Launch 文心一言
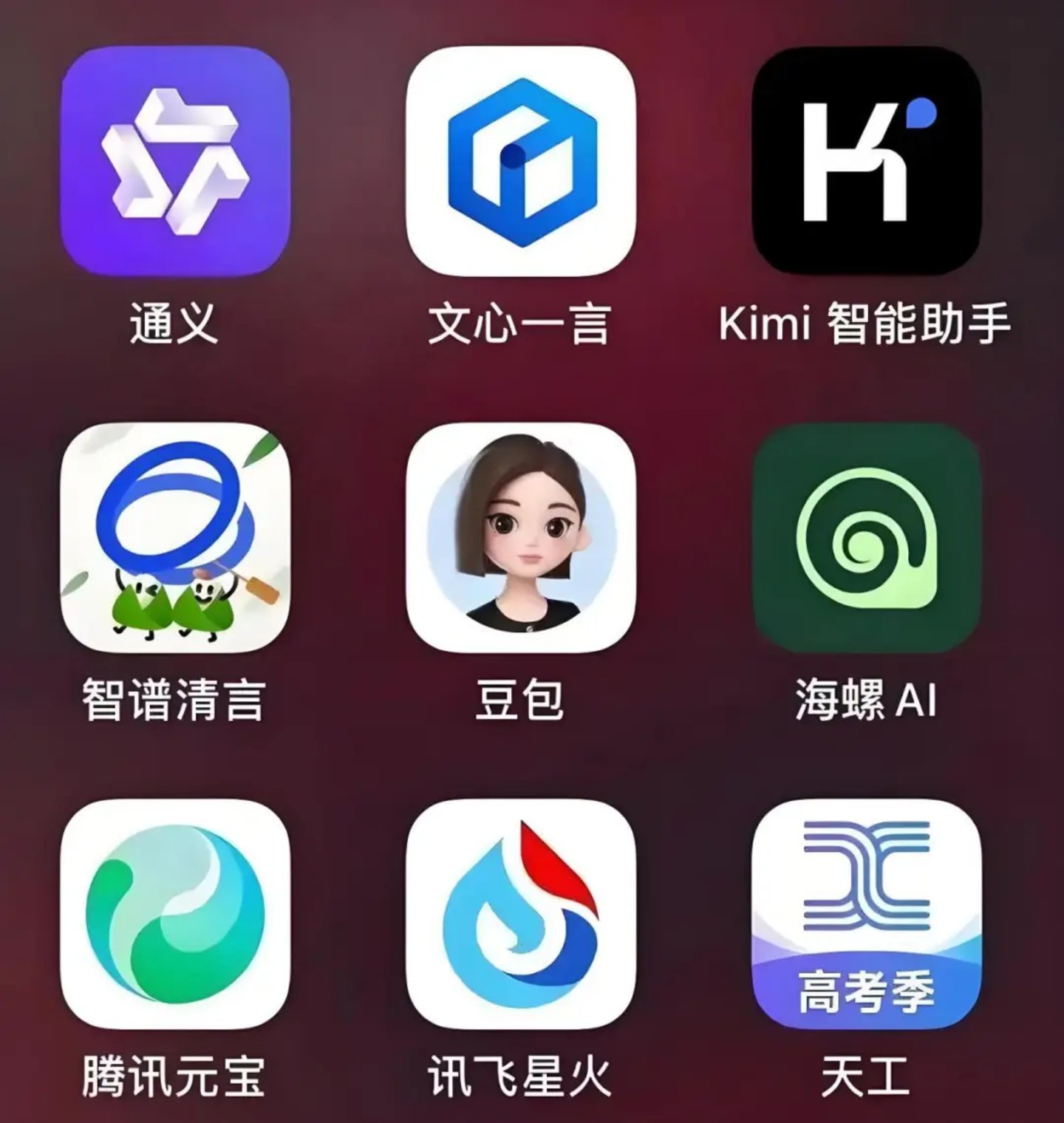 coord(521,161)
